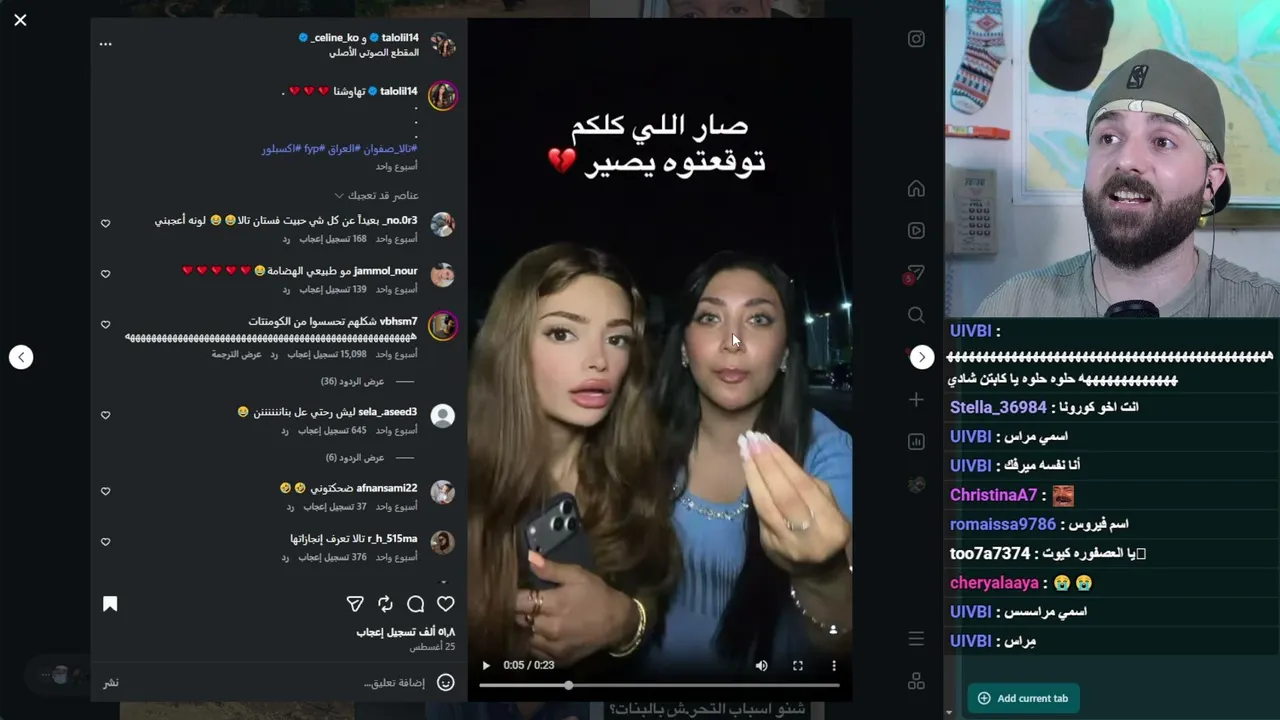Play the paused video

(486, 665)
